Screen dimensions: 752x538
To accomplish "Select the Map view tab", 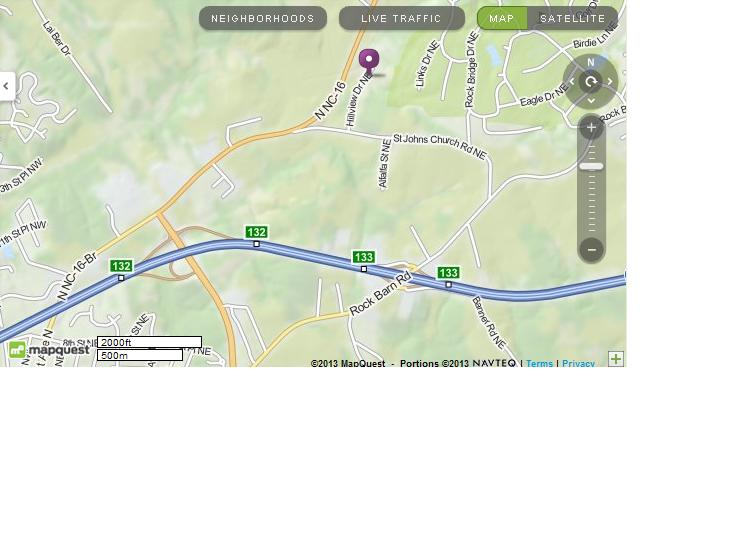I will click(502, 18).
